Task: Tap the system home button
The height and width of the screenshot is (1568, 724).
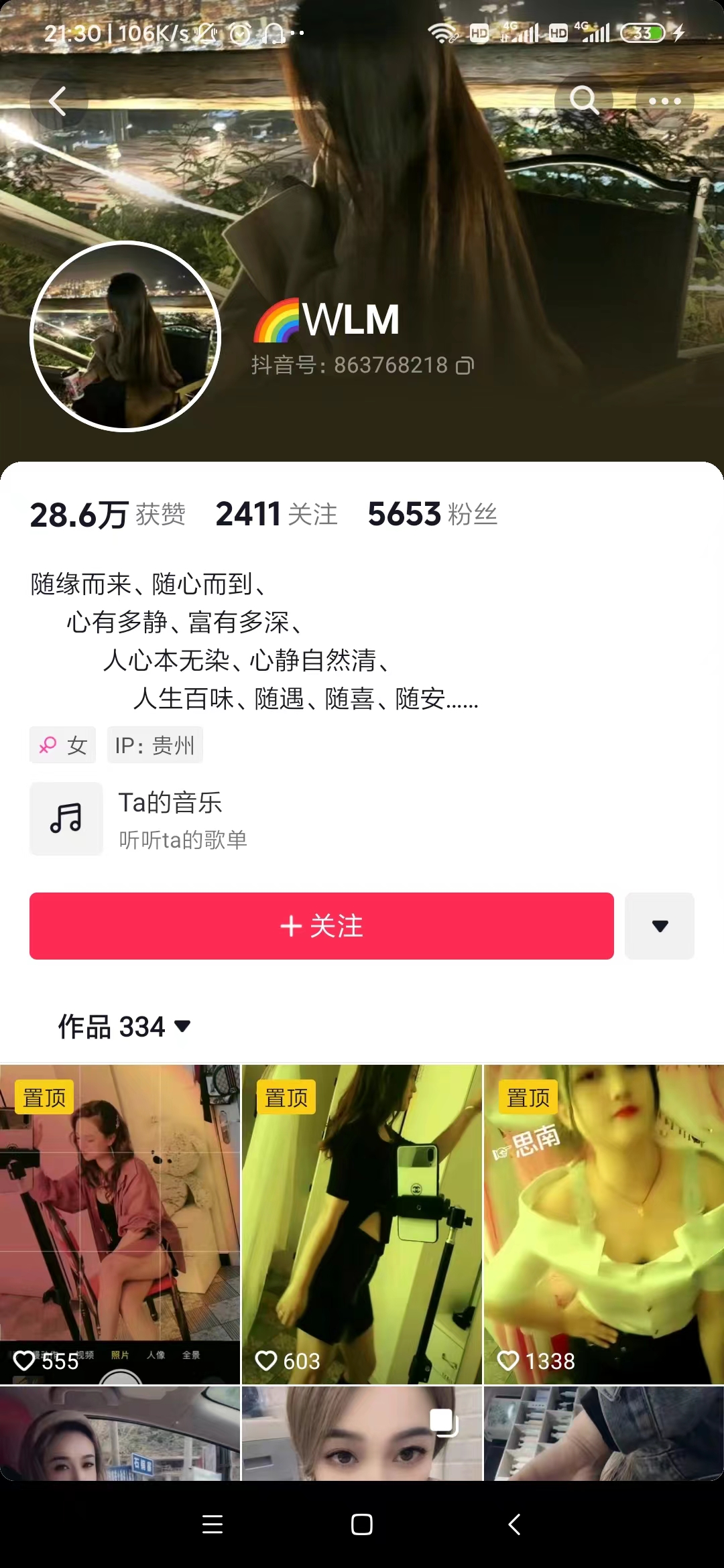Action: tap(362, 1524)
